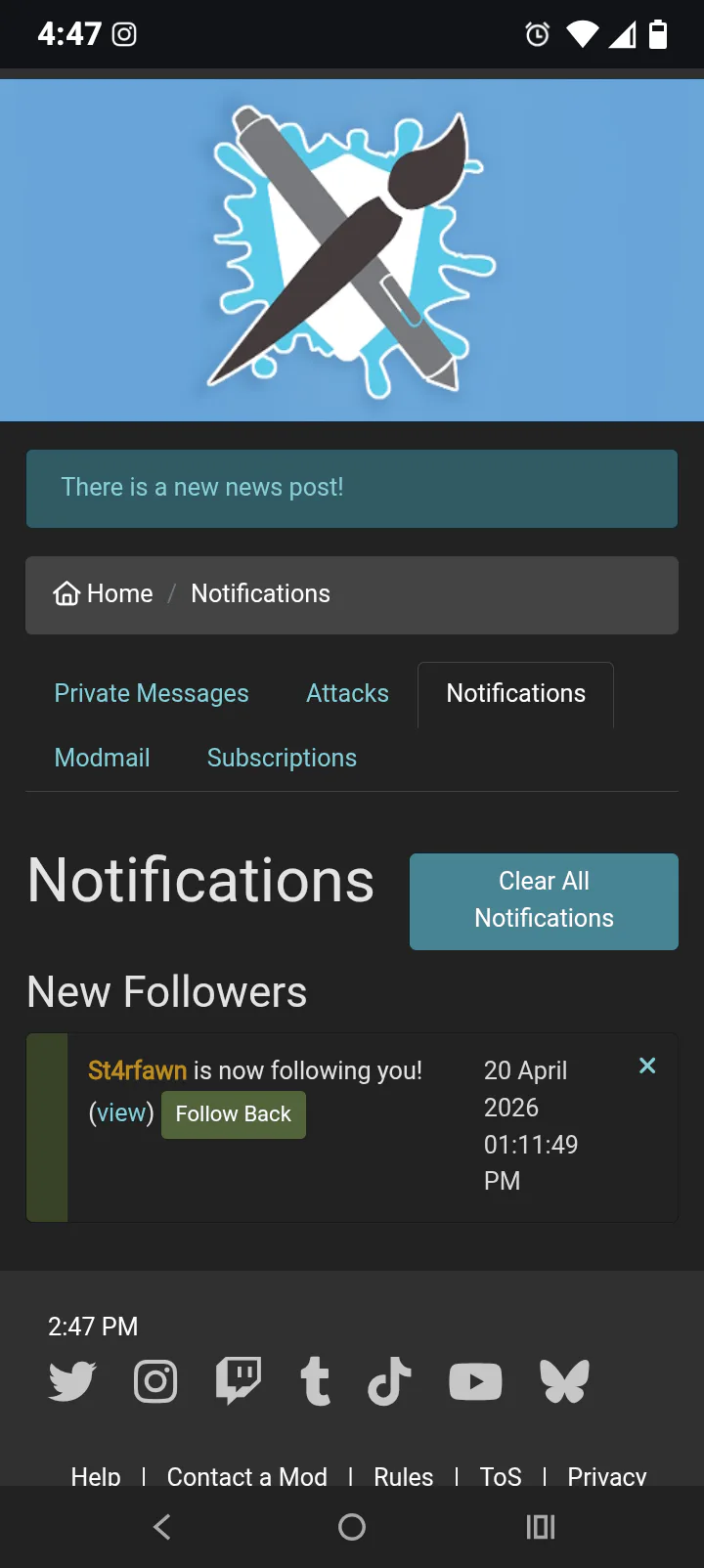Select the Modmail tab
This screenshot has width=704, height=1568.
103,758
